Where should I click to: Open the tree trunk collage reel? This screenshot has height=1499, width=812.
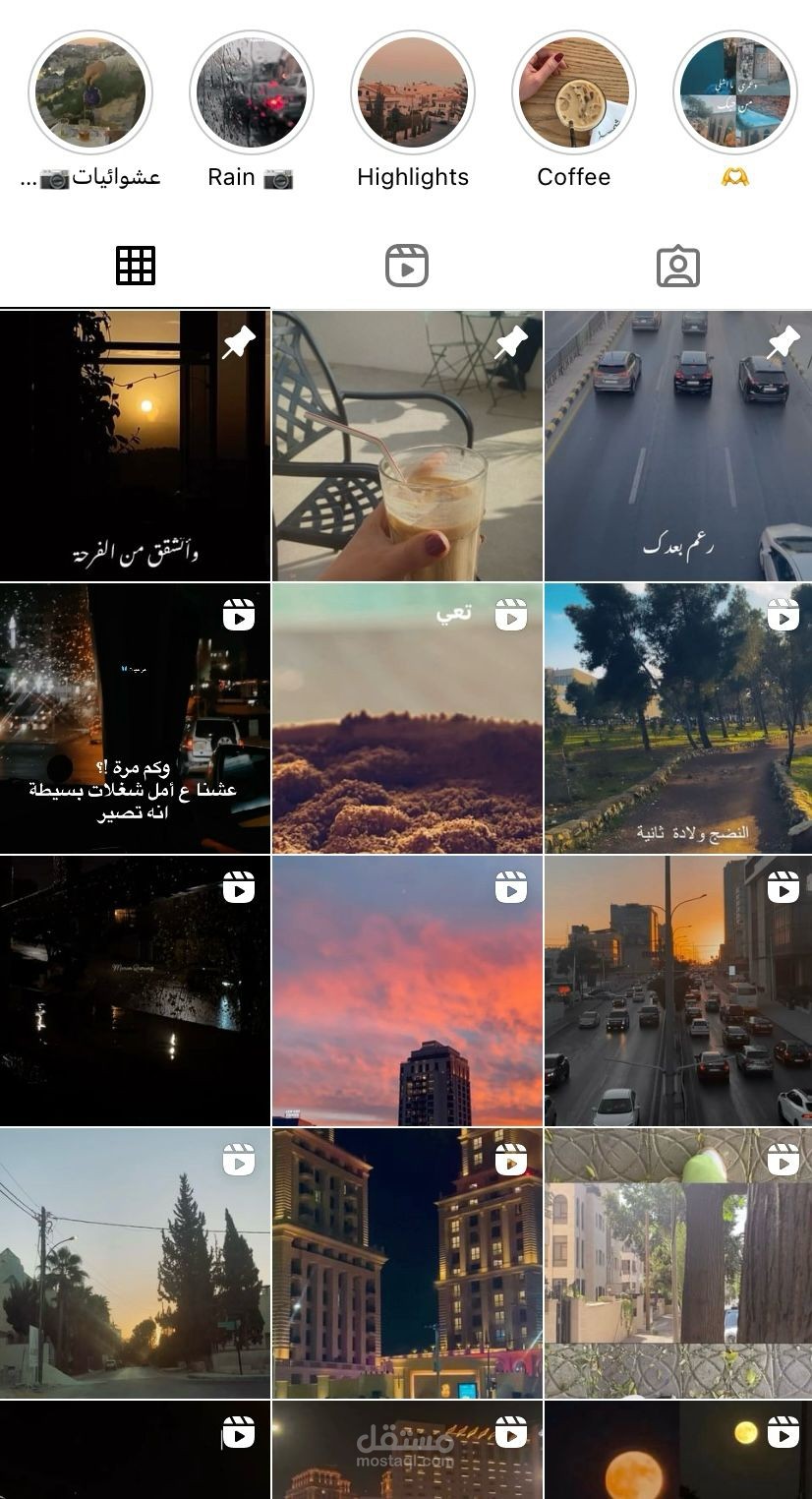tap(678, 1264)
